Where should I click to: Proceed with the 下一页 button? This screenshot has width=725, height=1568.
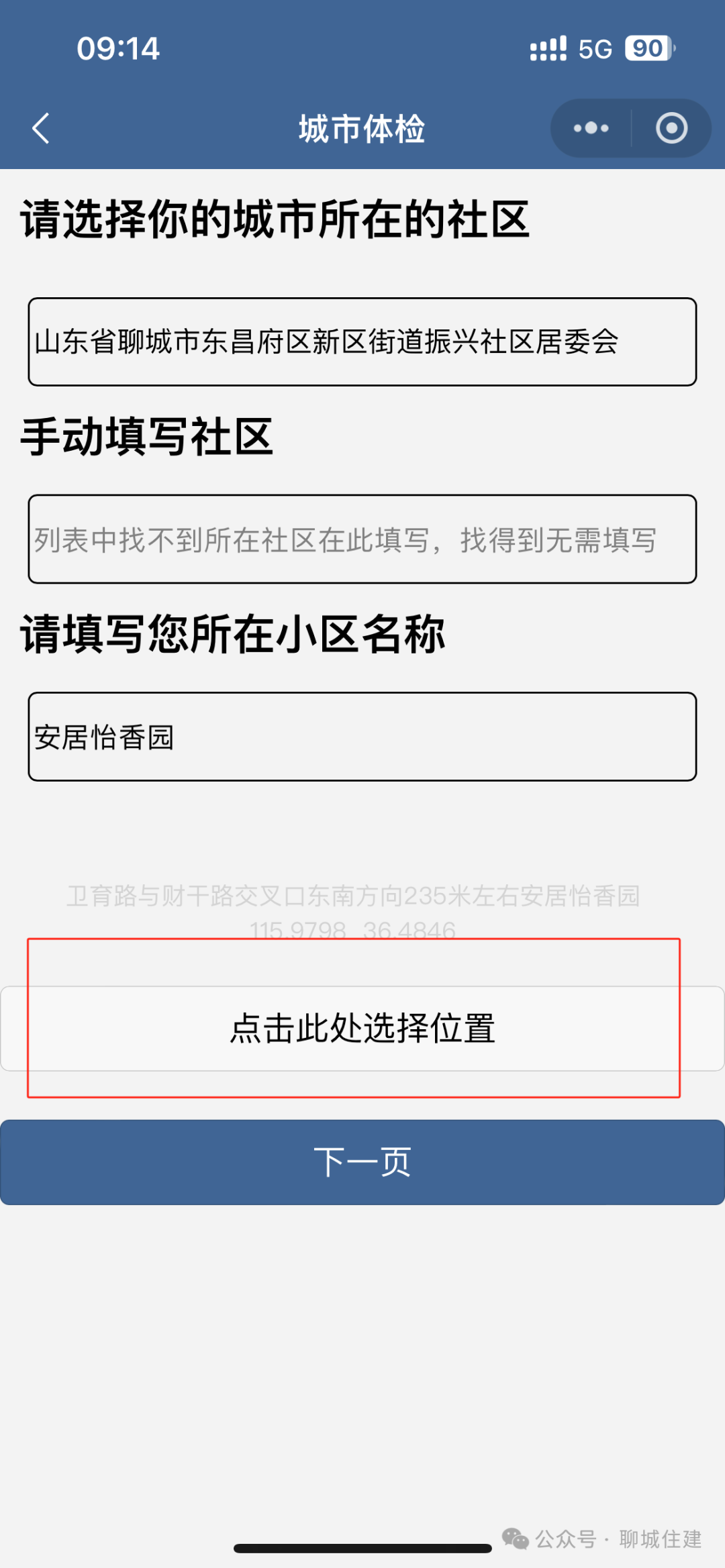click(362, 1162)
